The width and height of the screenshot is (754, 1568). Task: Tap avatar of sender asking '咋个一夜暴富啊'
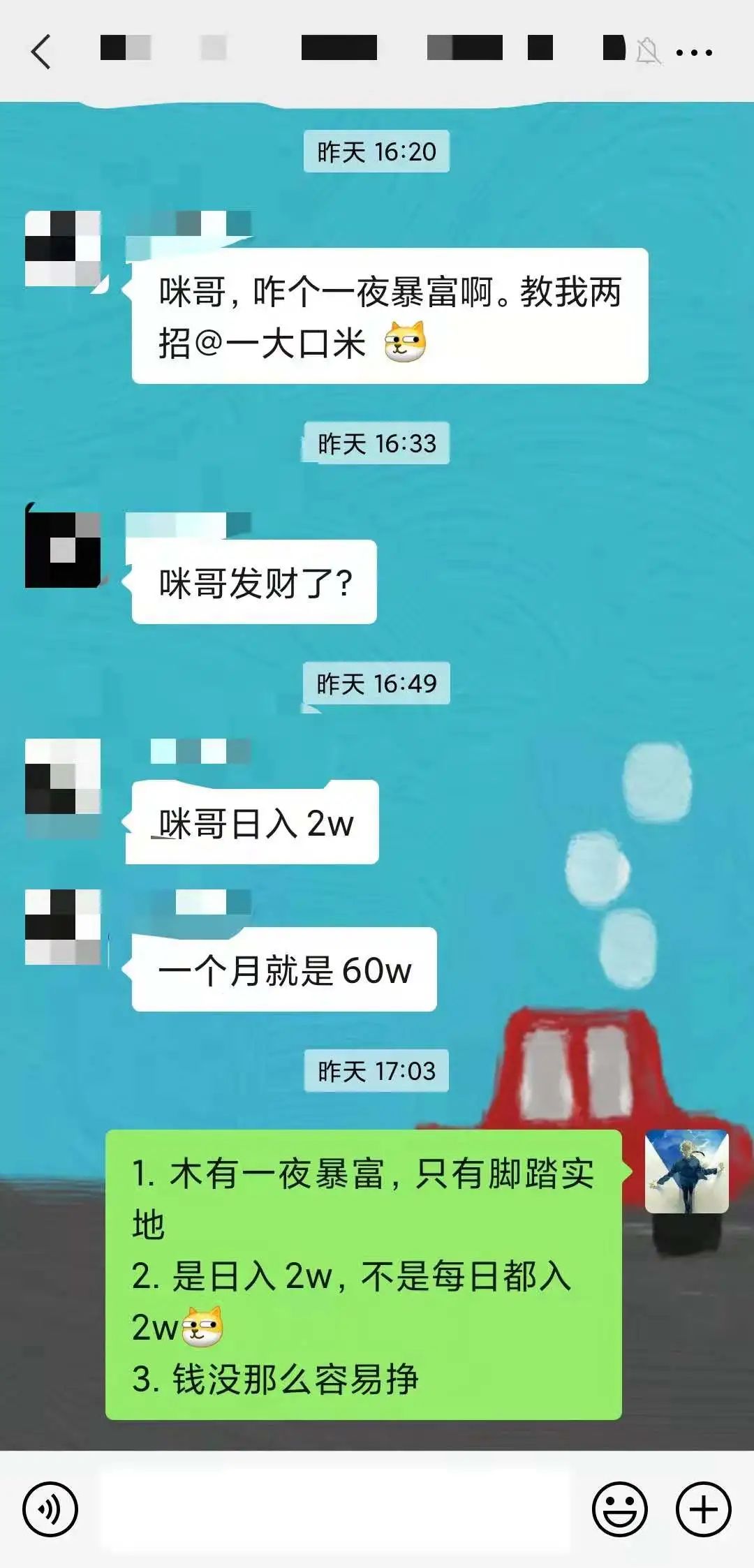pos(63,248)
